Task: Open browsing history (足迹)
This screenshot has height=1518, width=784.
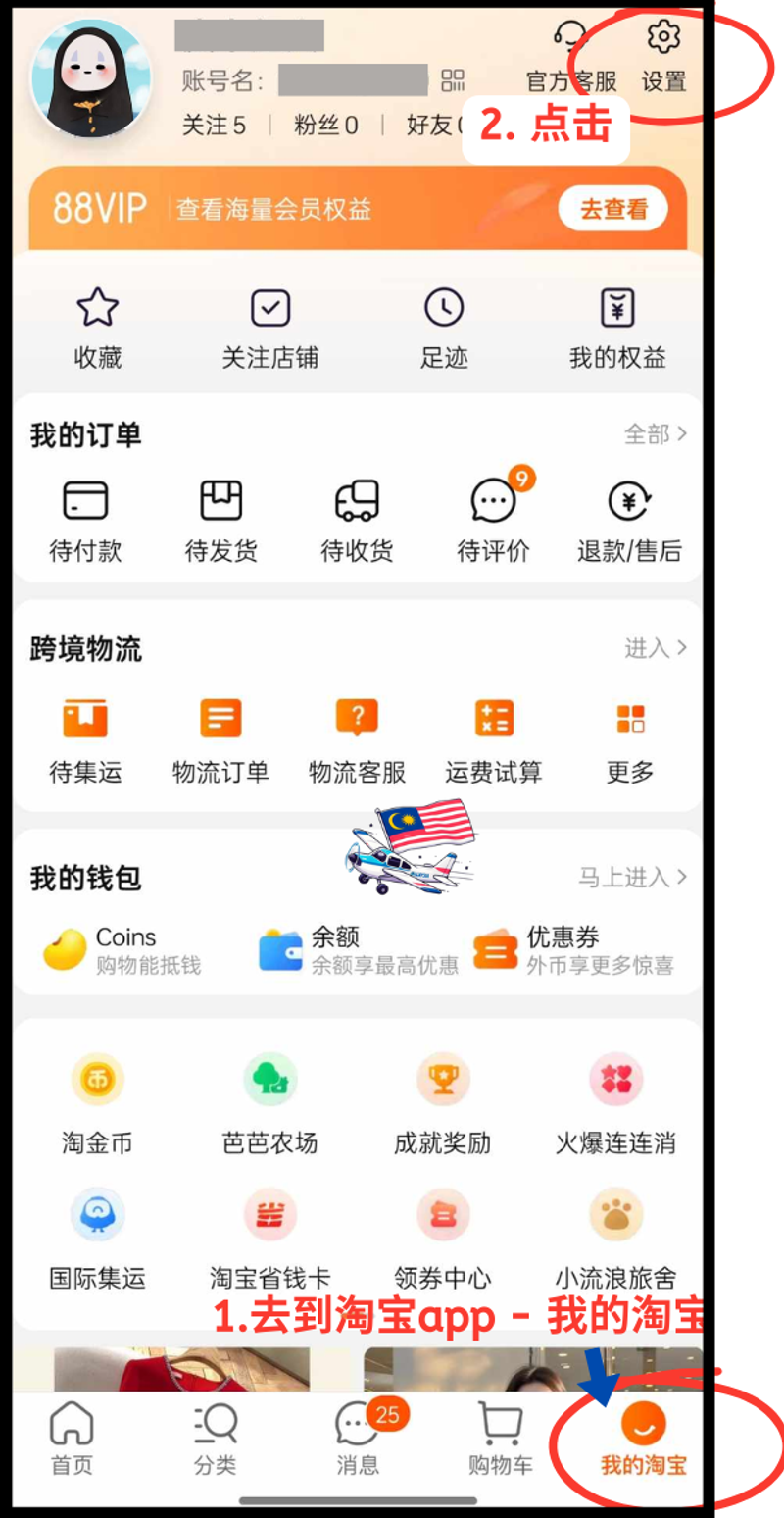Action: (x=444, y=329)
